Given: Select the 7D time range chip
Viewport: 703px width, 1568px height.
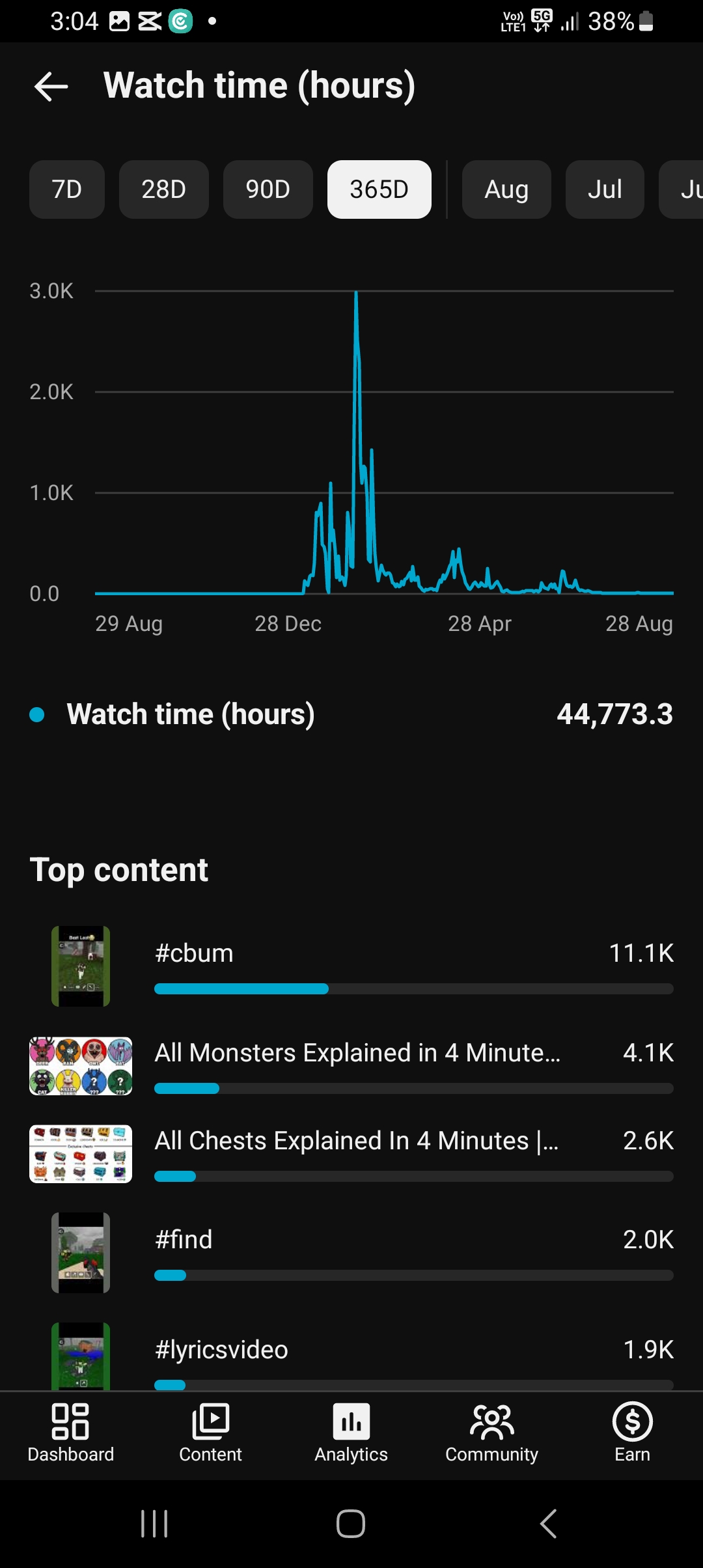Looking at the screenshot, I should tap(67, 189).
